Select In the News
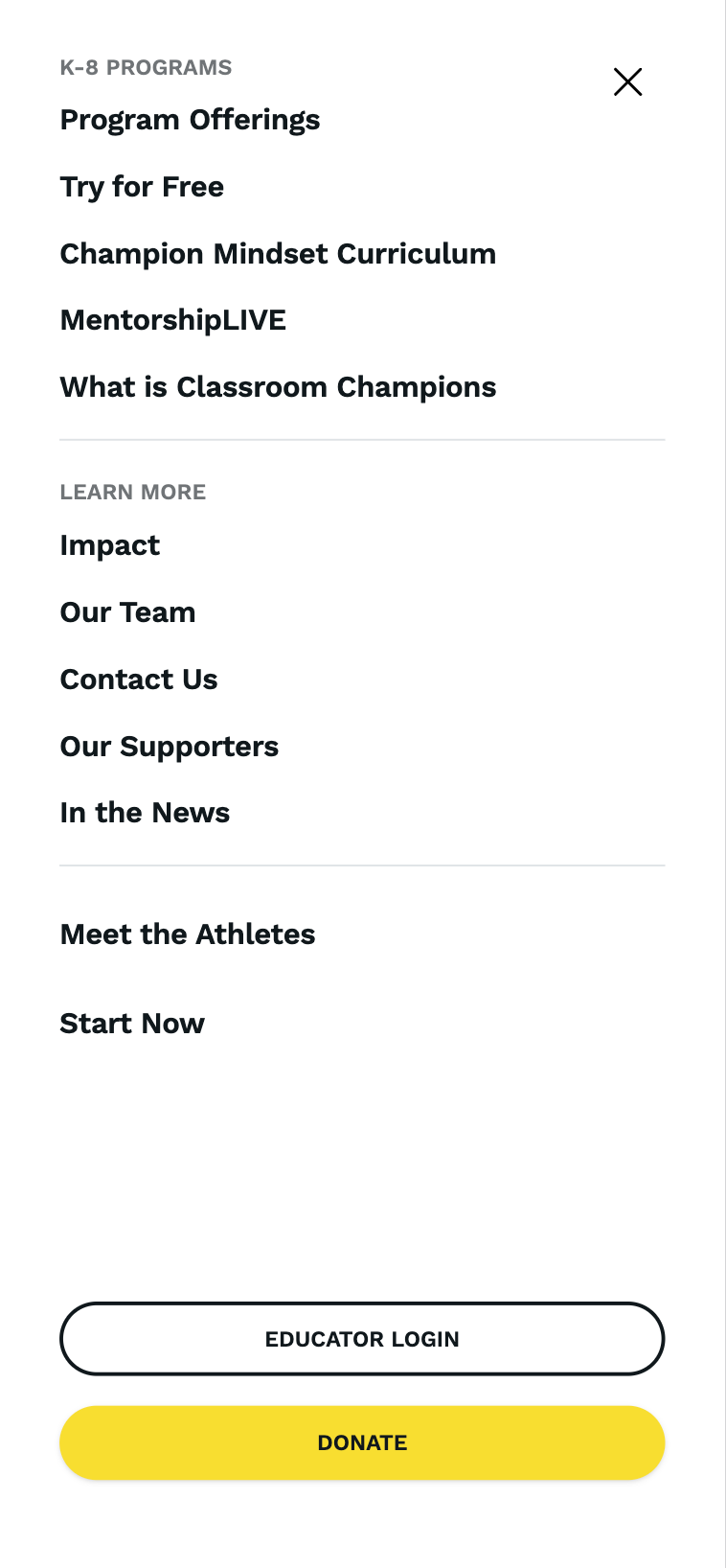The image size is (726, 1568). [145, 813]
